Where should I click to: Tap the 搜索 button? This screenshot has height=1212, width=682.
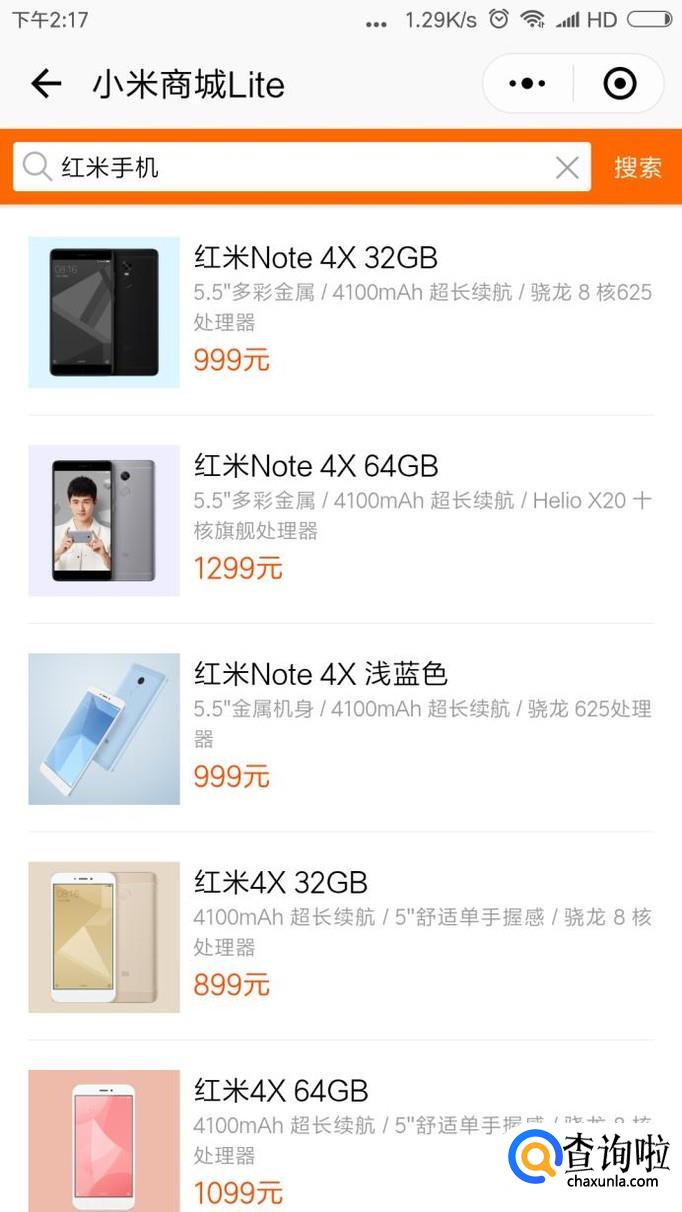click(x=637, y=167)
